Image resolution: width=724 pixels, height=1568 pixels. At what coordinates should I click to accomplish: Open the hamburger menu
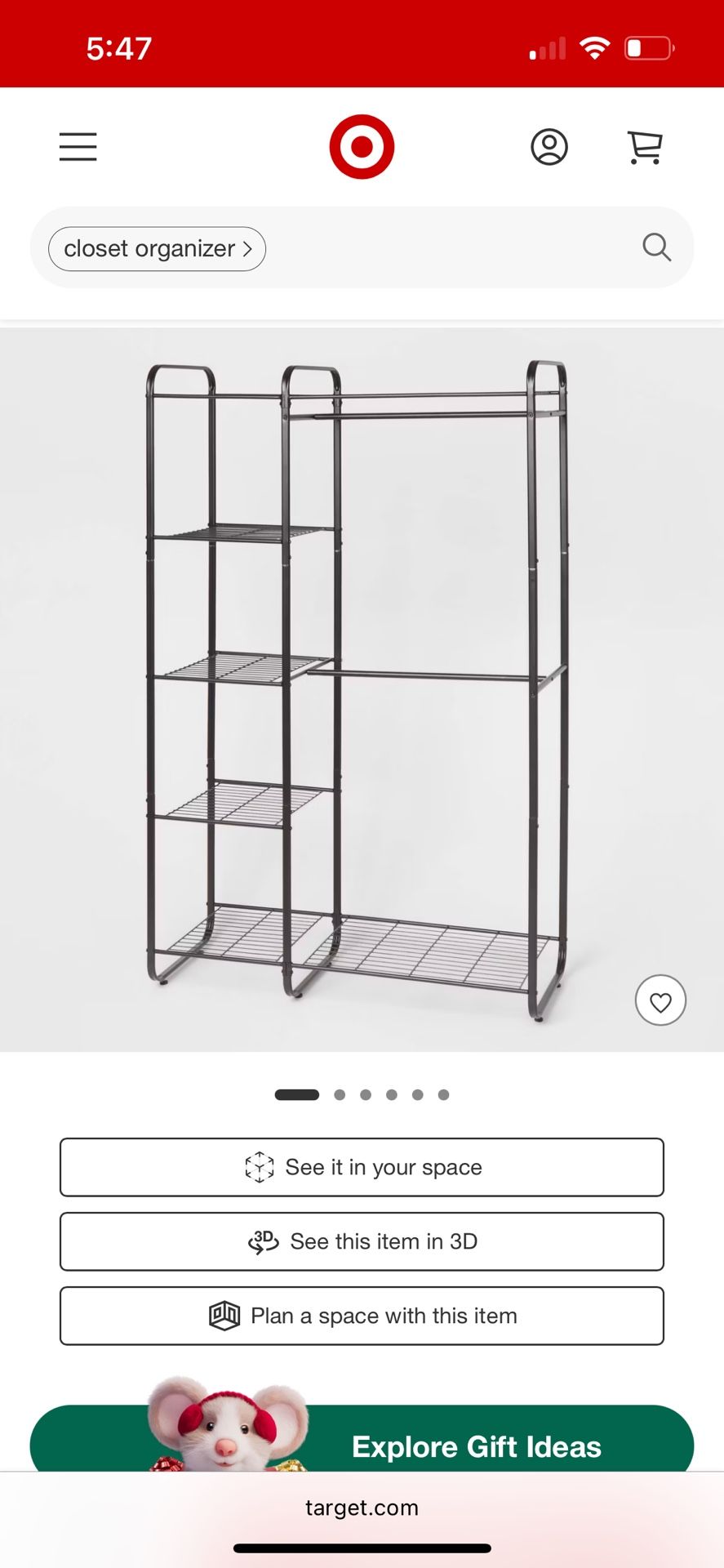(78, 147)
